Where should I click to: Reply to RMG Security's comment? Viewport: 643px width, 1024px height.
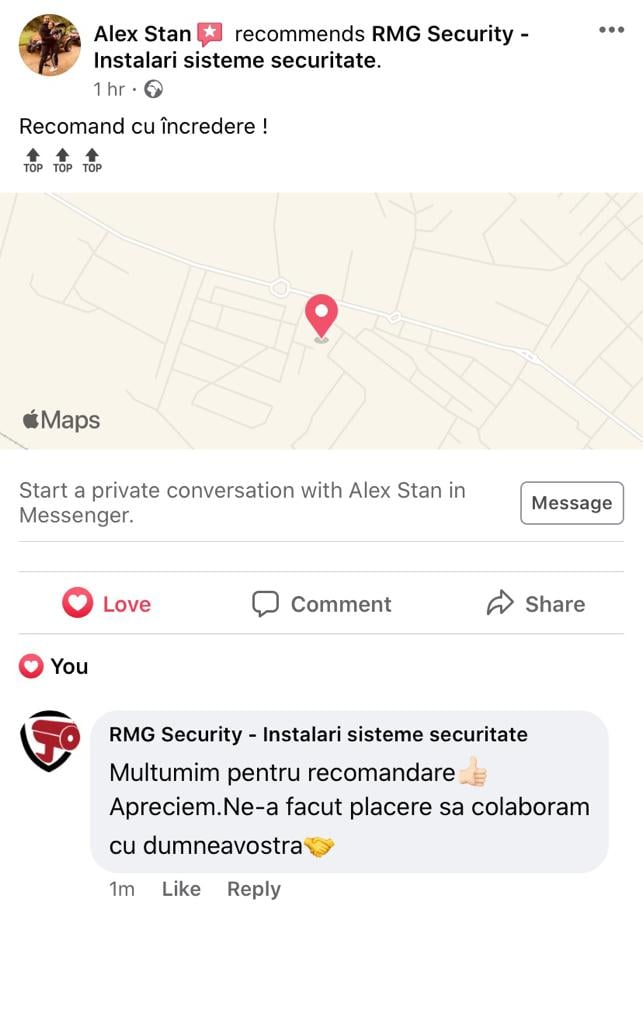tap(253, 889)
